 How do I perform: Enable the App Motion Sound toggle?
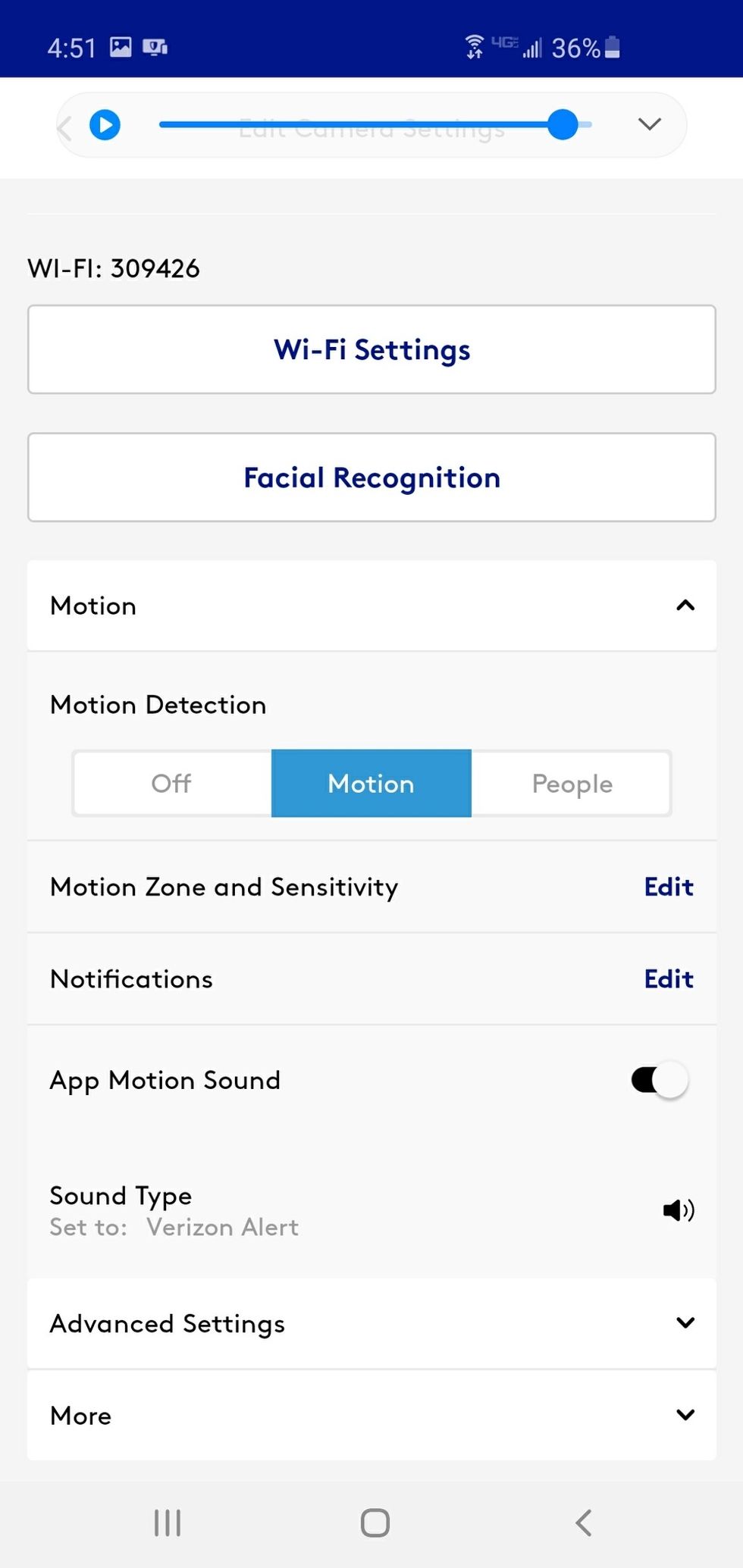point(657,1079)
